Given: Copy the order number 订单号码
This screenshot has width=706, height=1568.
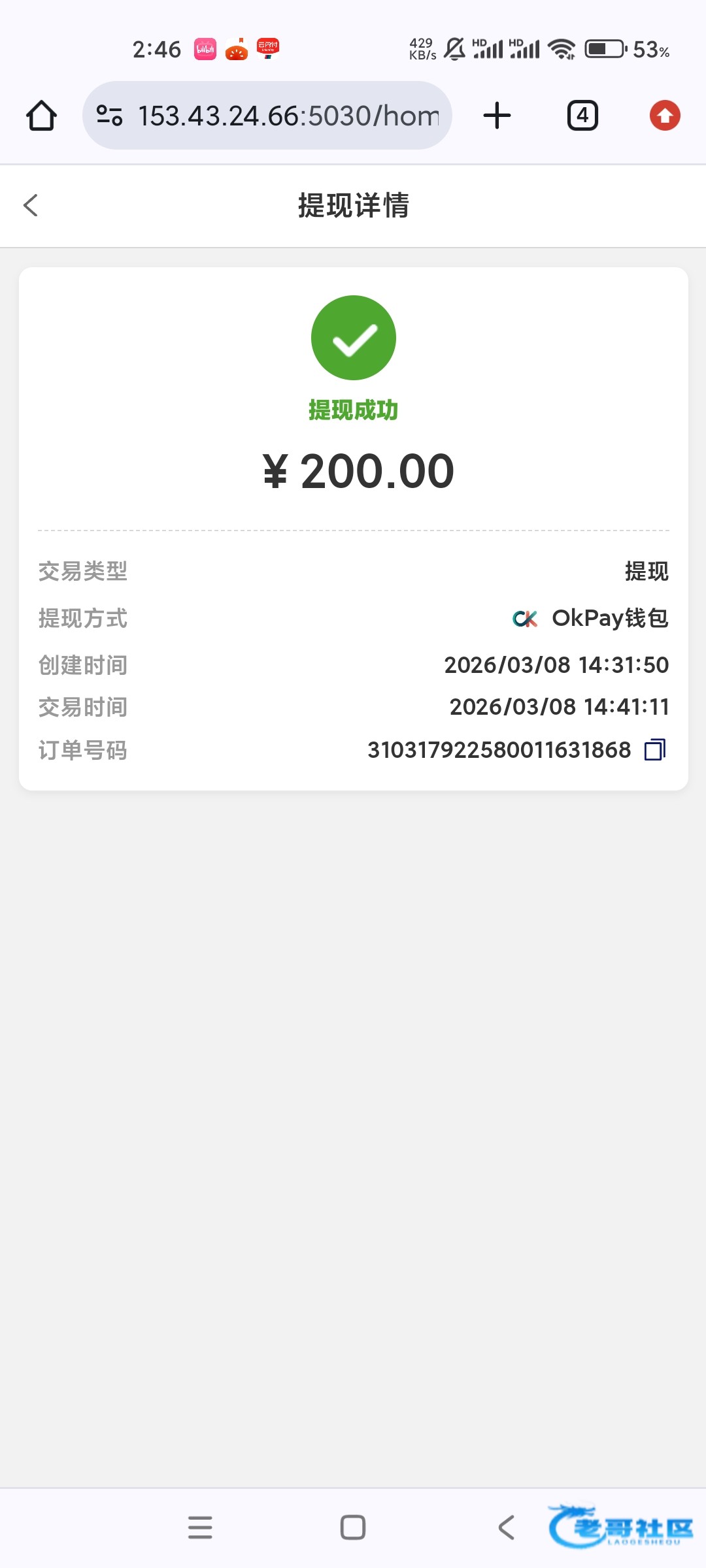Looking at the screenshot, I should pyautogui.click(x=654, y=749).
